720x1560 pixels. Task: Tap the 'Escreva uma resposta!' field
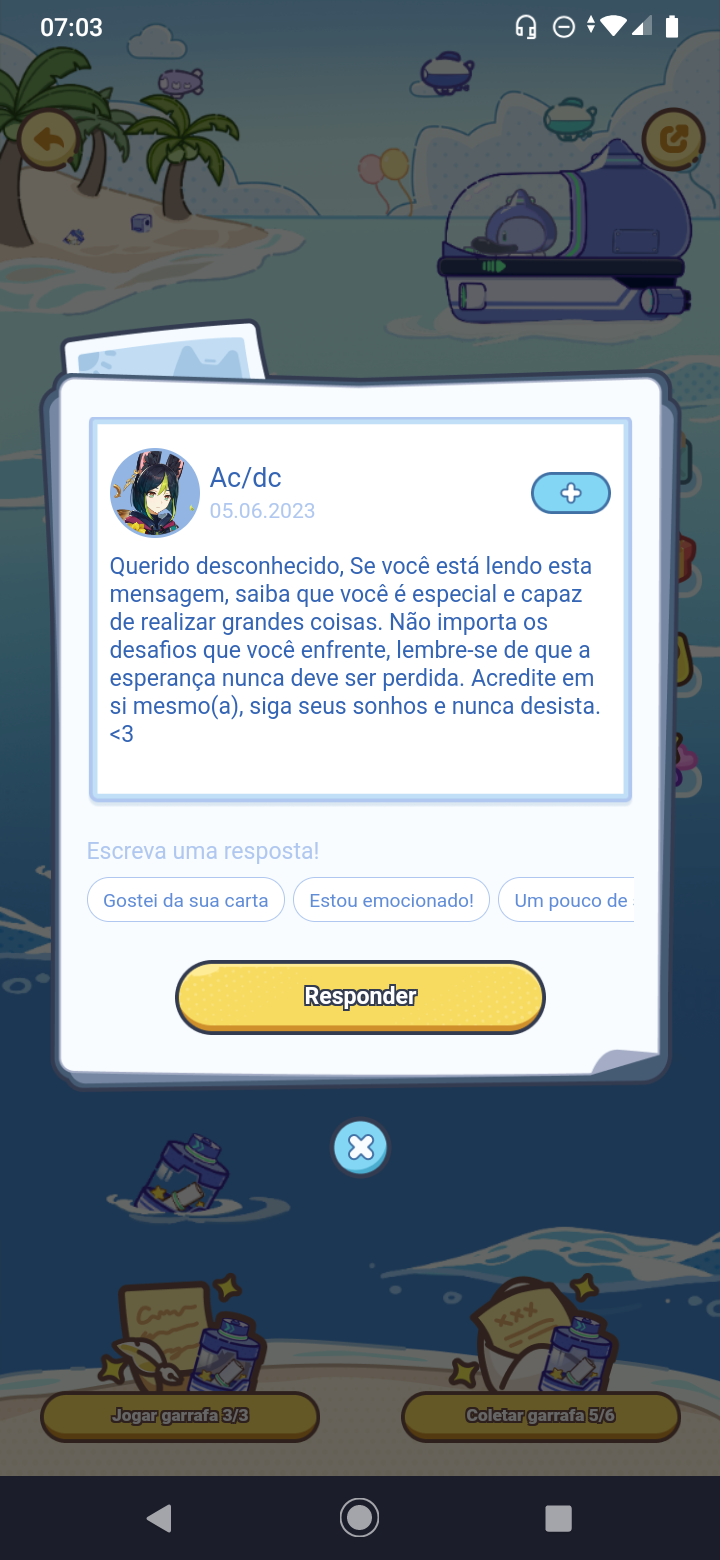[204, 851]
